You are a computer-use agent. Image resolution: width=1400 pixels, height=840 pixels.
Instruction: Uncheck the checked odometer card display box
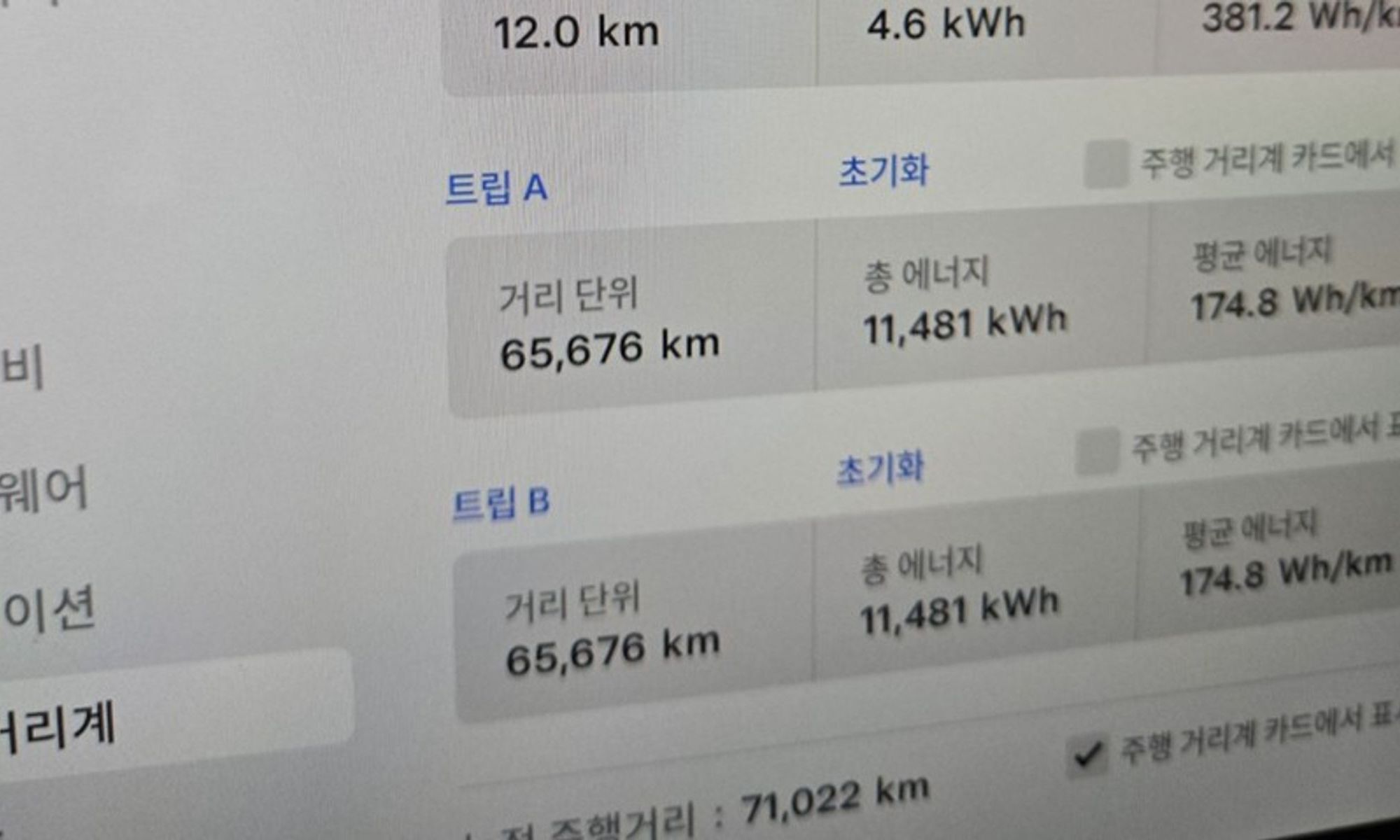coord(1087,756)
